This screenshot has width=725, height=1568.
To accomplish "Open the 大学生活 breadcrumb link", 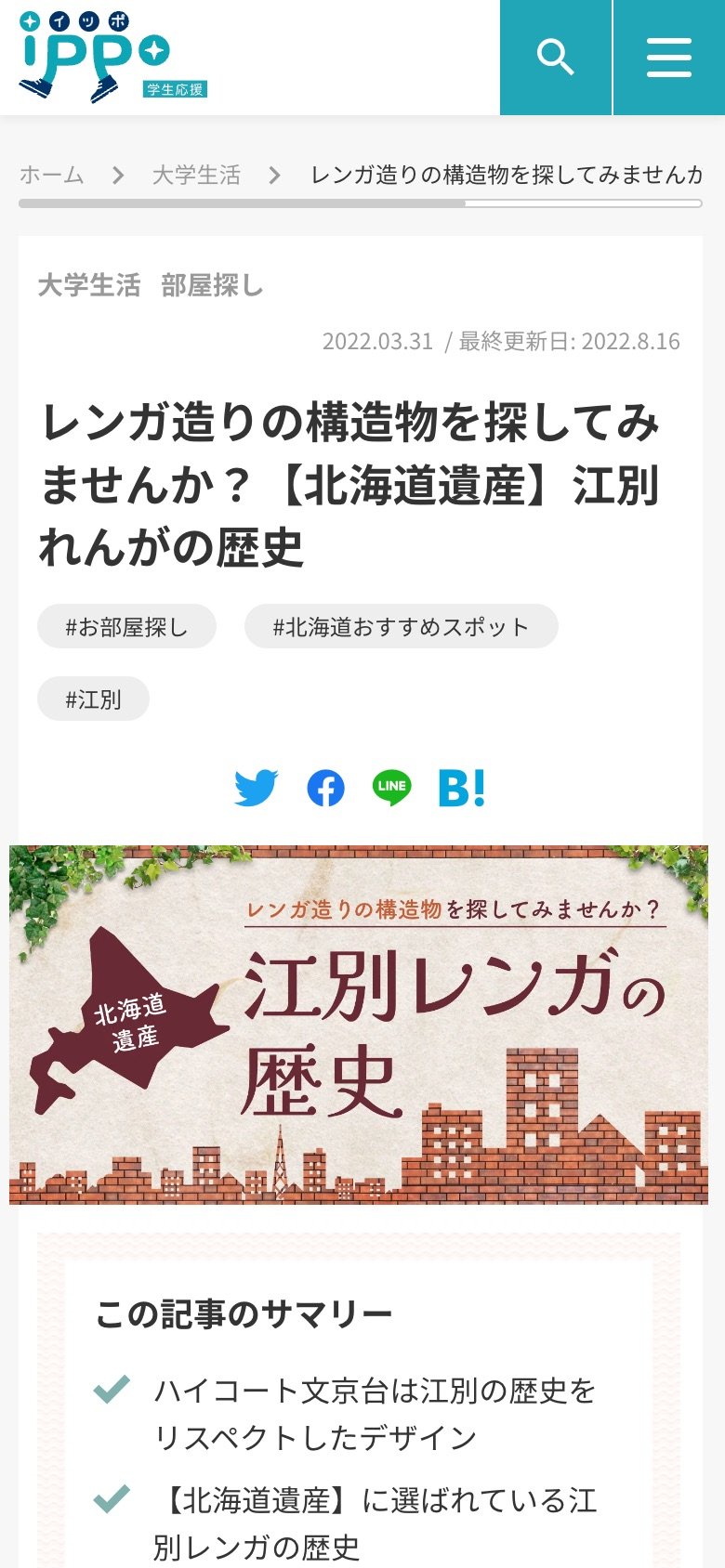I will [196, 175].
